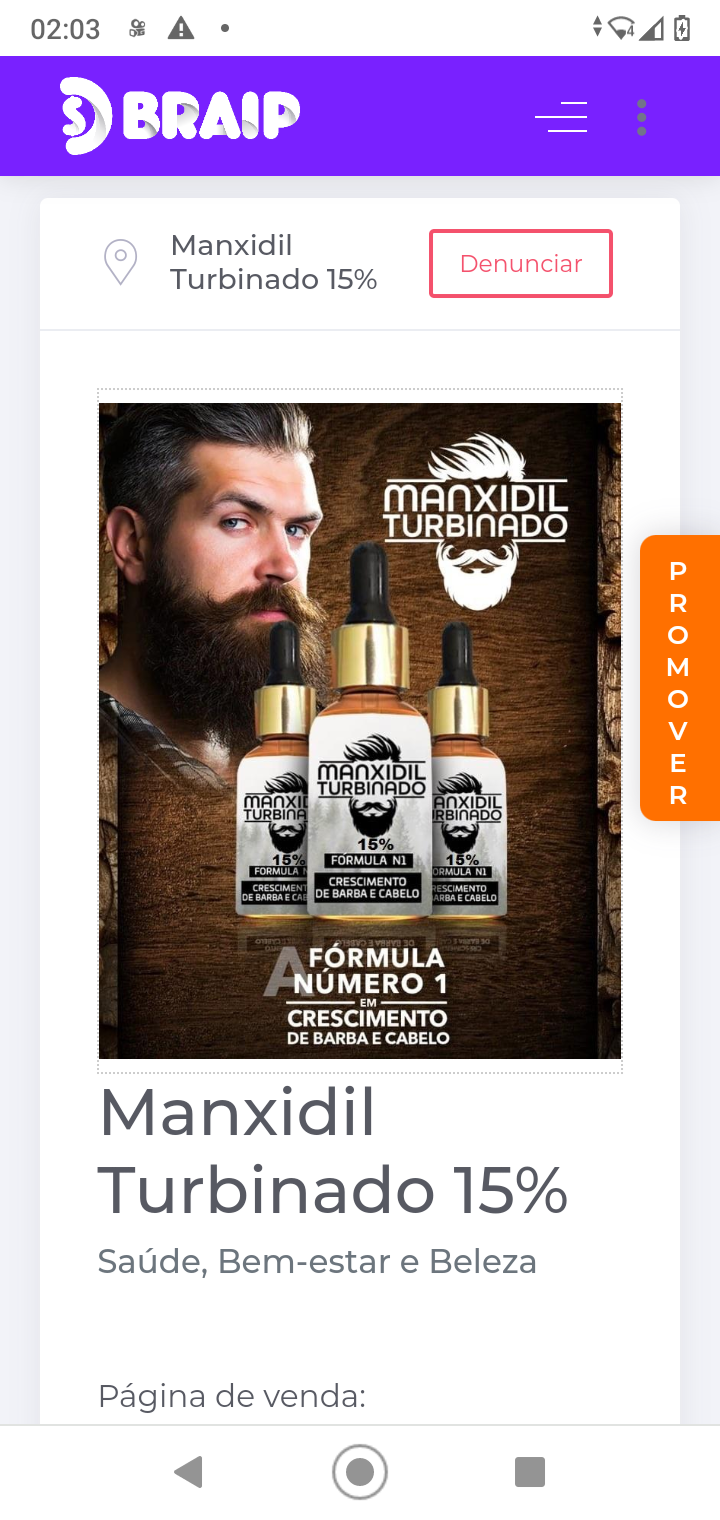Go to Braip home via header logo
Image resolution: width=720 pixels, height=1520 pixels.
pyautogui.click(x=180, y=115)
